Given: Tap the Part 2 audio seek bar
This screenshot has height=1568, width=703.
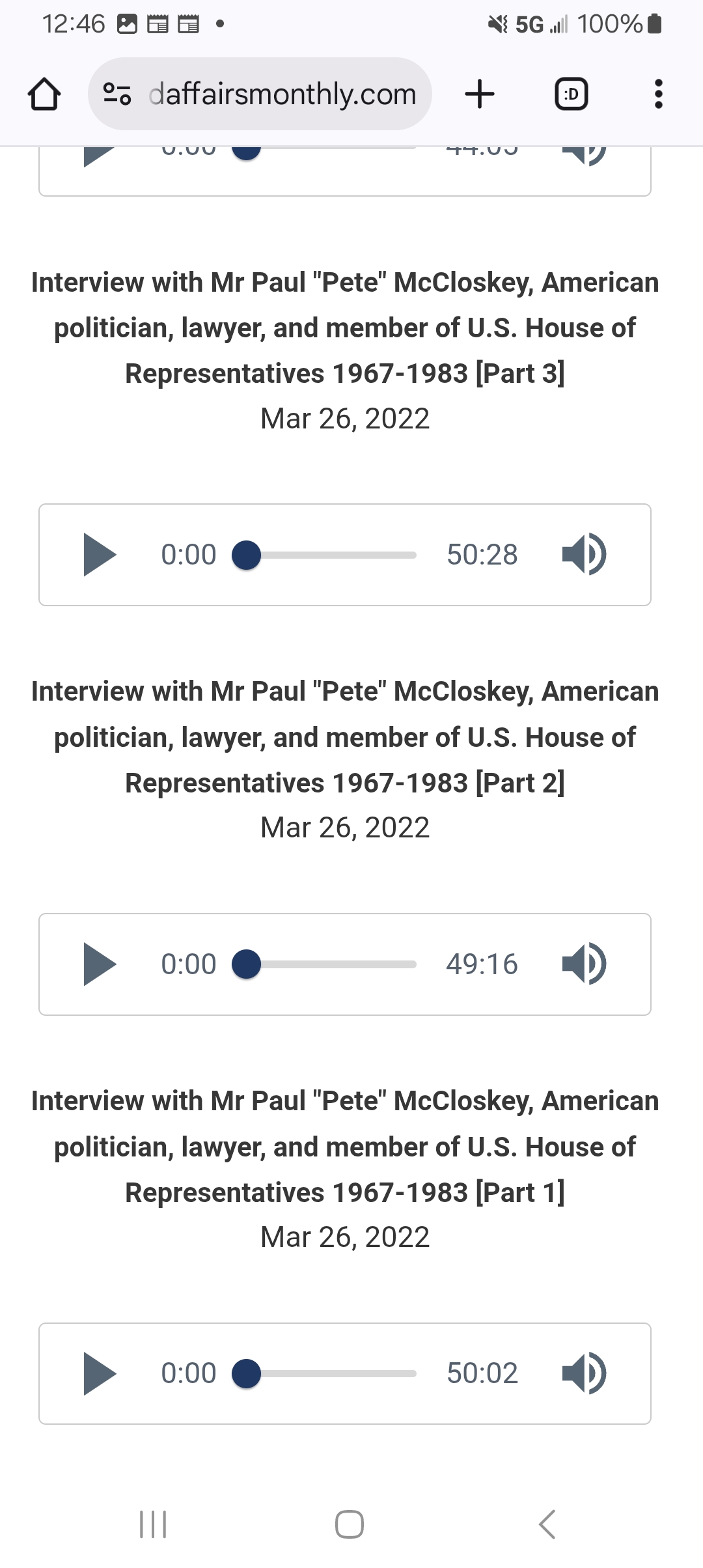Looking at the screenshot, I should coord(332,964).
